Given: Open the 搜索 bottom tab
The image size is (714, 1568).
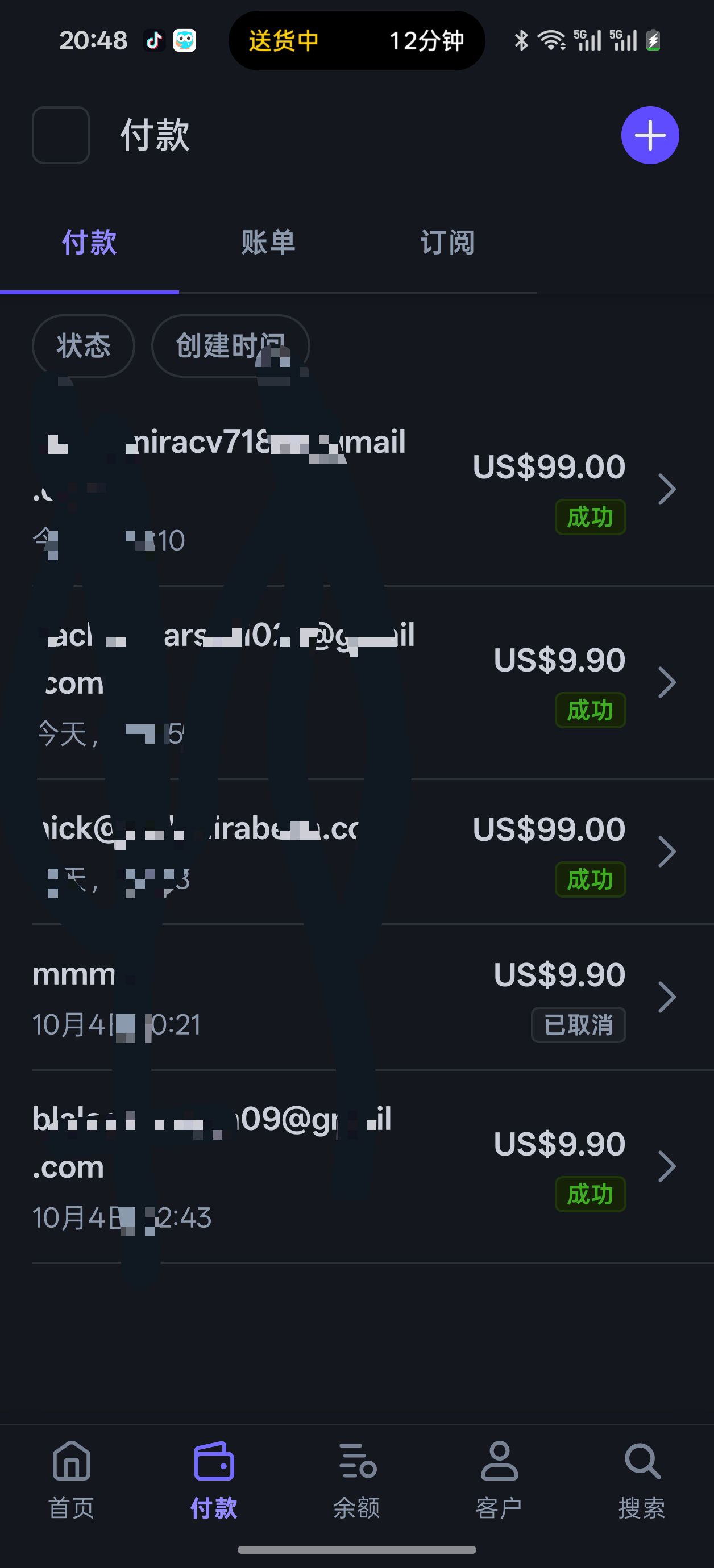Looking at the screenshot, I should pyautogui.click(x=642, y=1481).
